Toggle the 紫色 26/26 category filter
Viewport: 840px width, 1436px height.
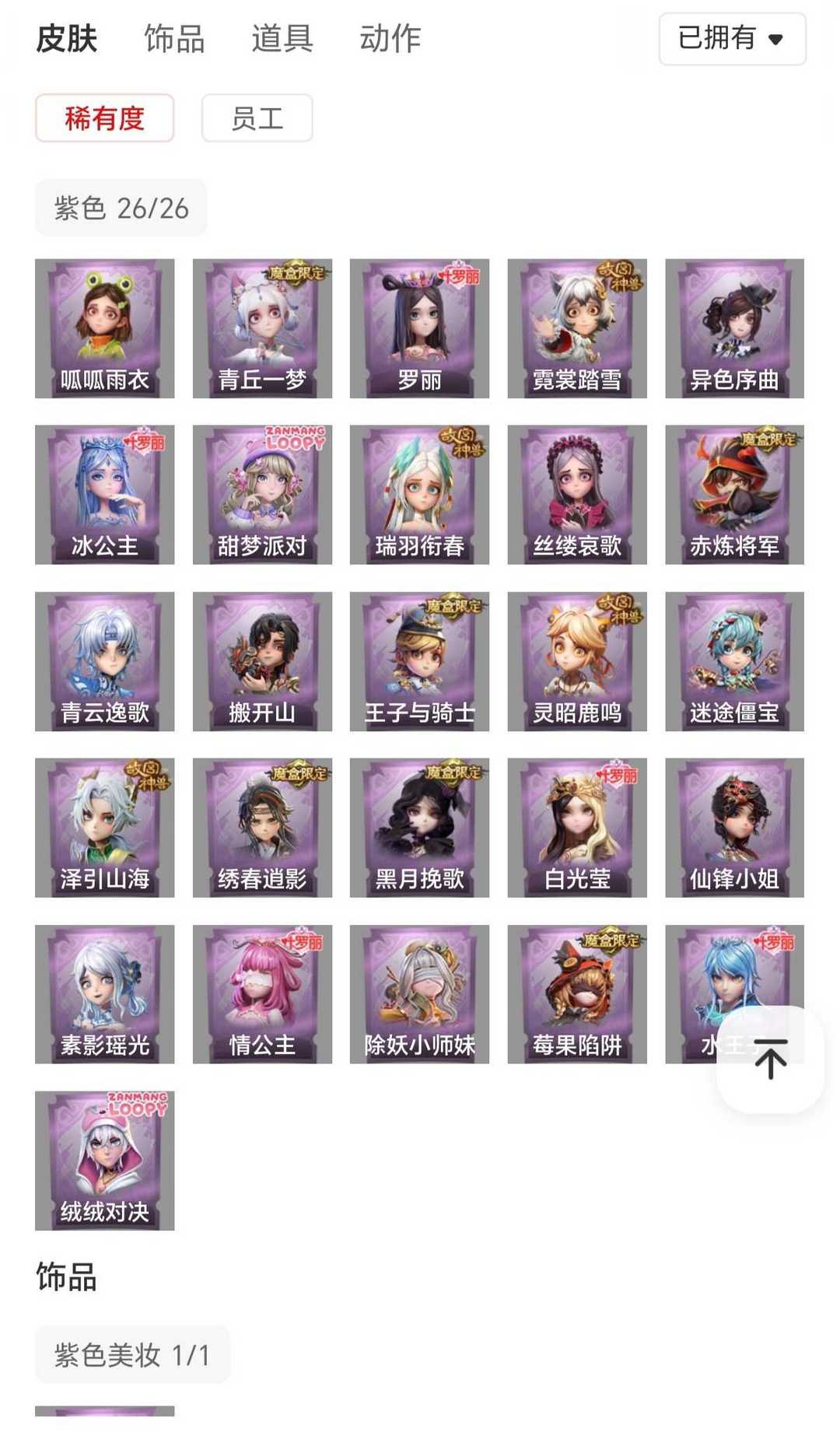(121, 207)
